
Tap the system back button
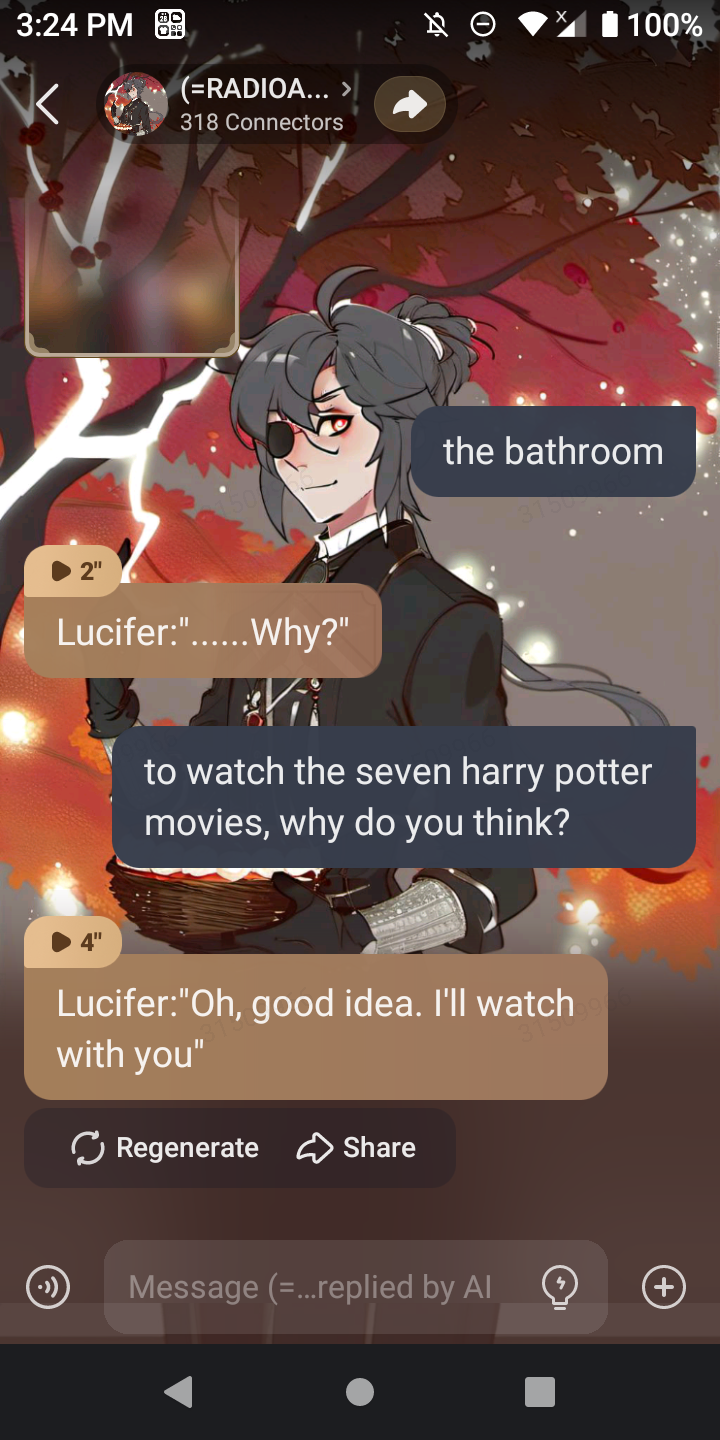(x=179, y=1391)
